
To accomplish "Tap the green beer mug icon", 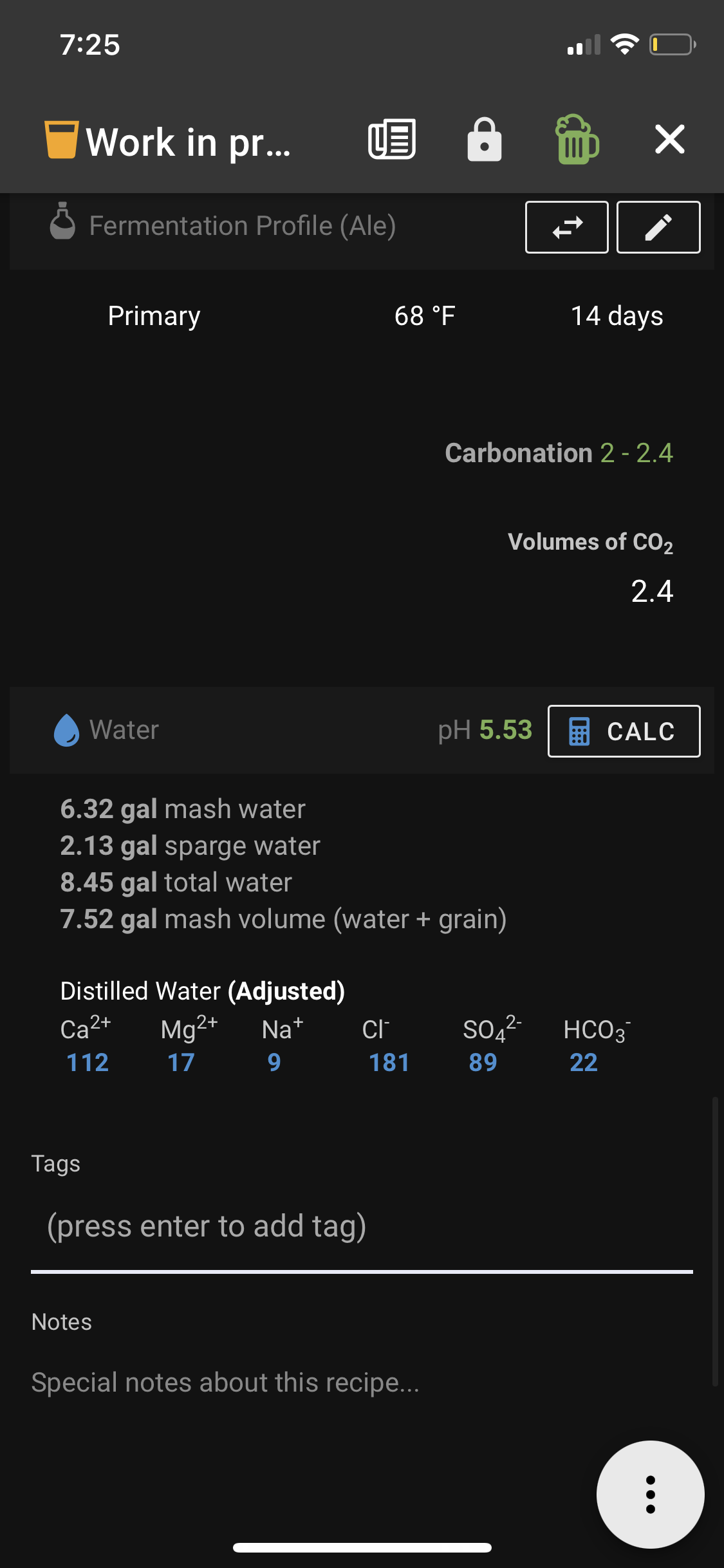I will (x=577, y=140).
